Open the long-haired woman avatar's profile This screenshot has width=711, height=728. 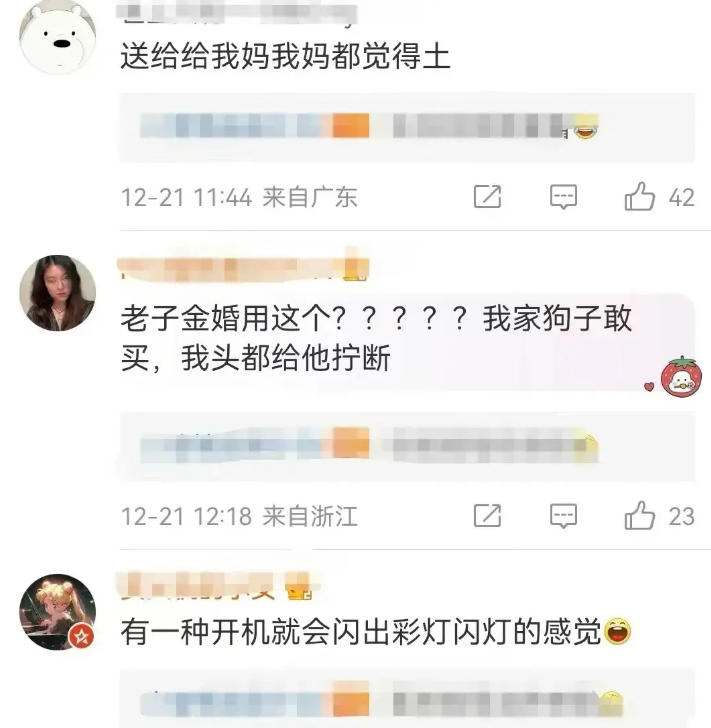click(x=57, y=293)
